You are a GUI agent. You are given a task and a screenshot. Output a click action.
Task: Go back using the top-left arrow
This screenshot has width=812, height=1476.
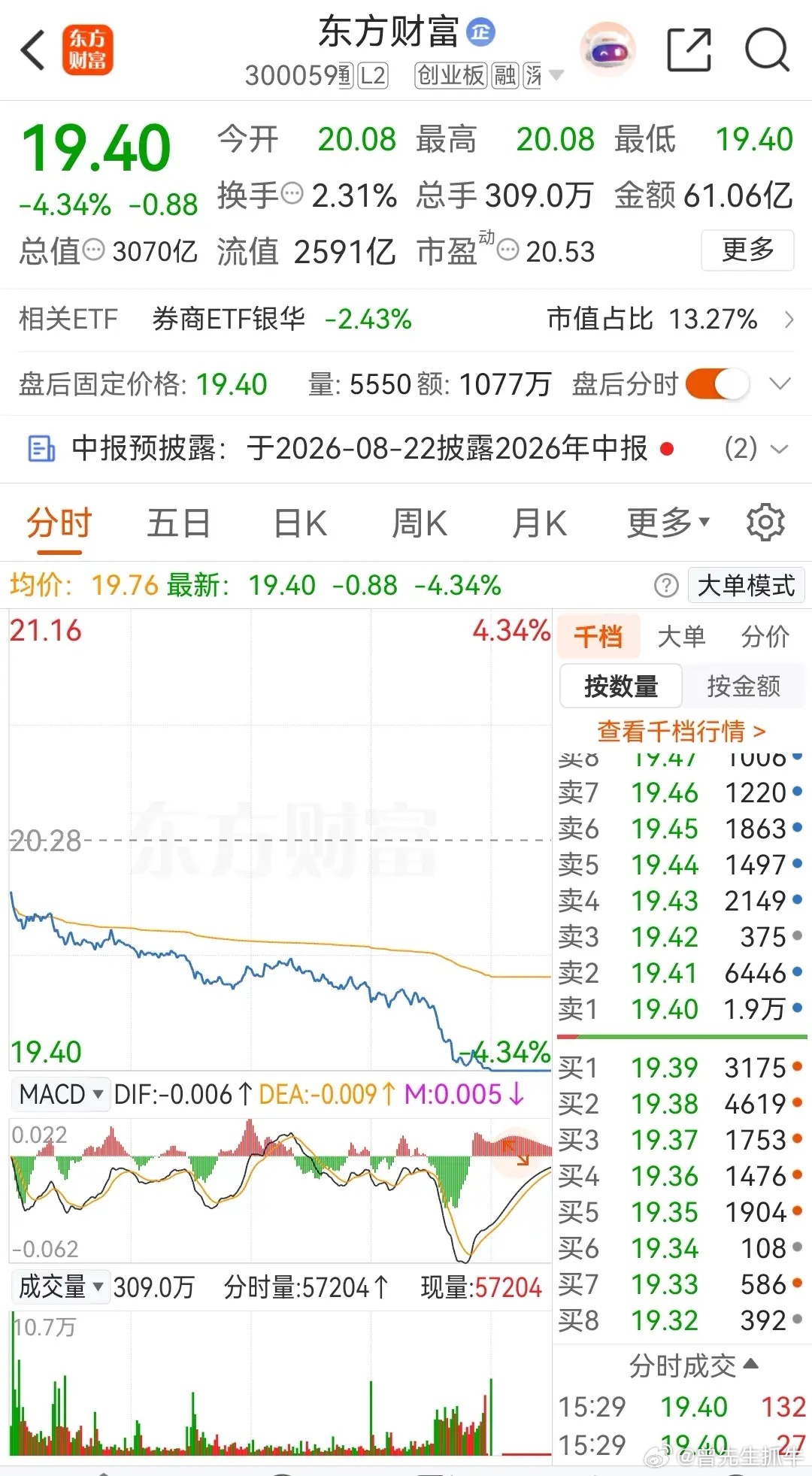(x=33, y=51)
